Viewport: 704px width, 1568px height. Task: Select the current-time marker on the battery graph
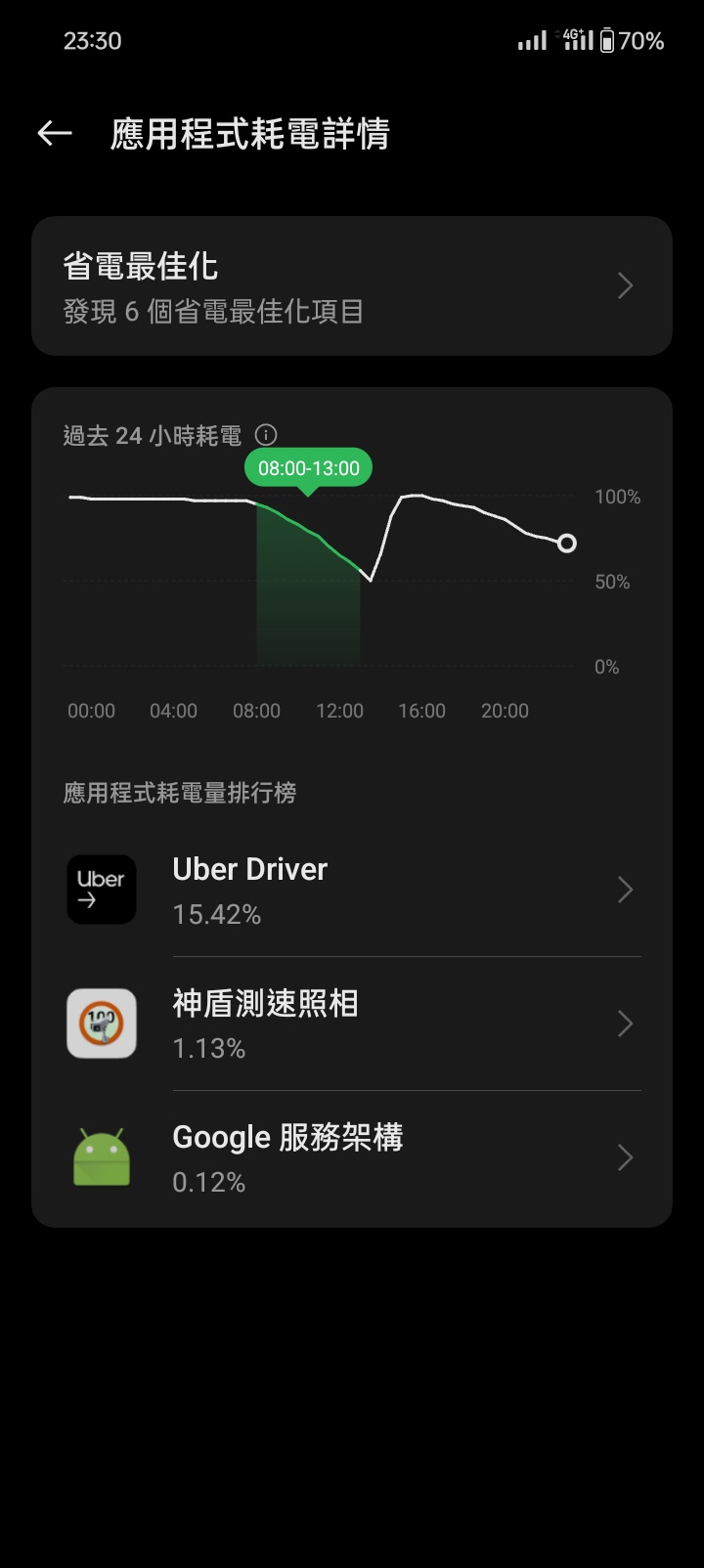[x=567, y=544]
